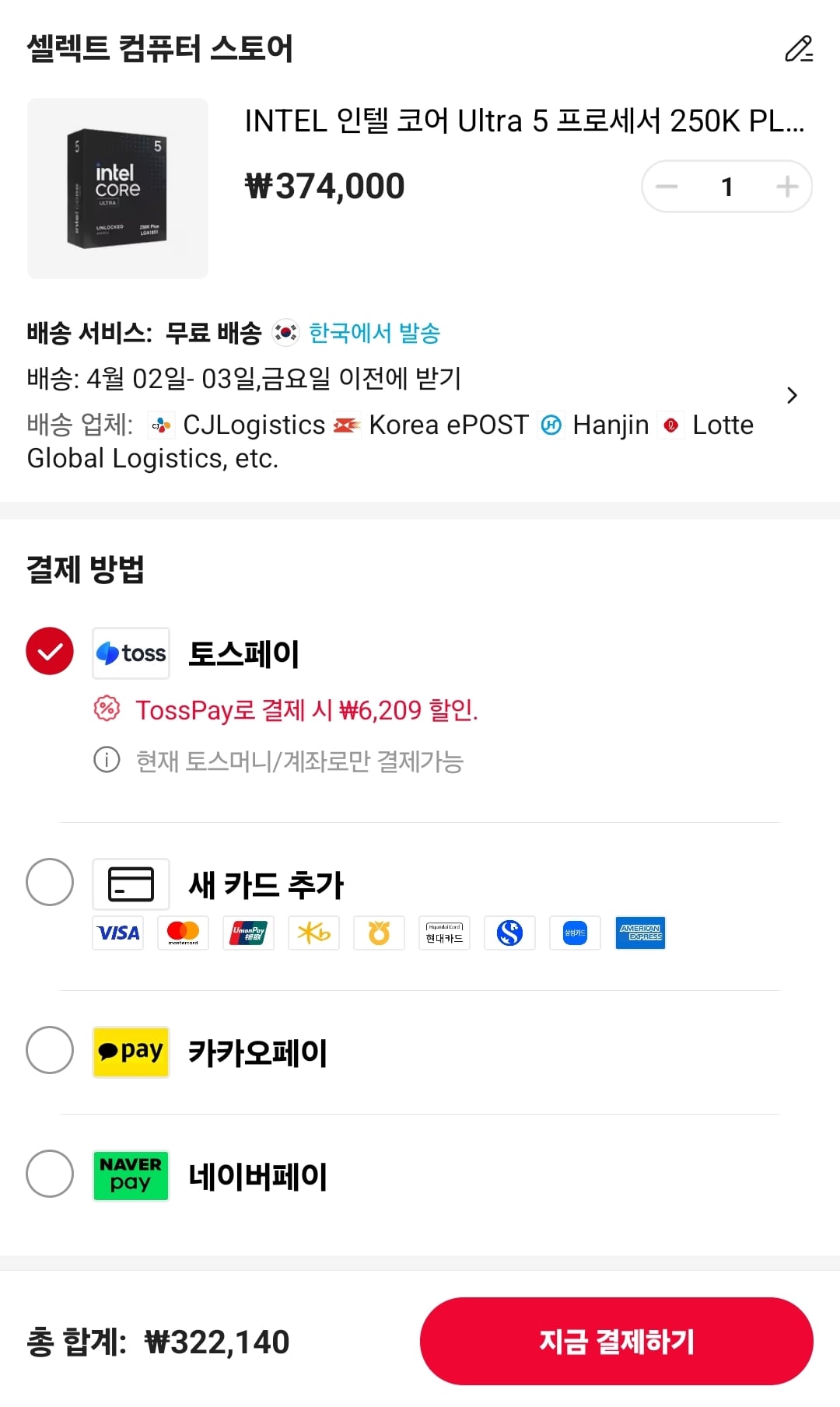The image size is (840, 1407).
Task: Select the American Express icon
Action: [x=640, y=933]
